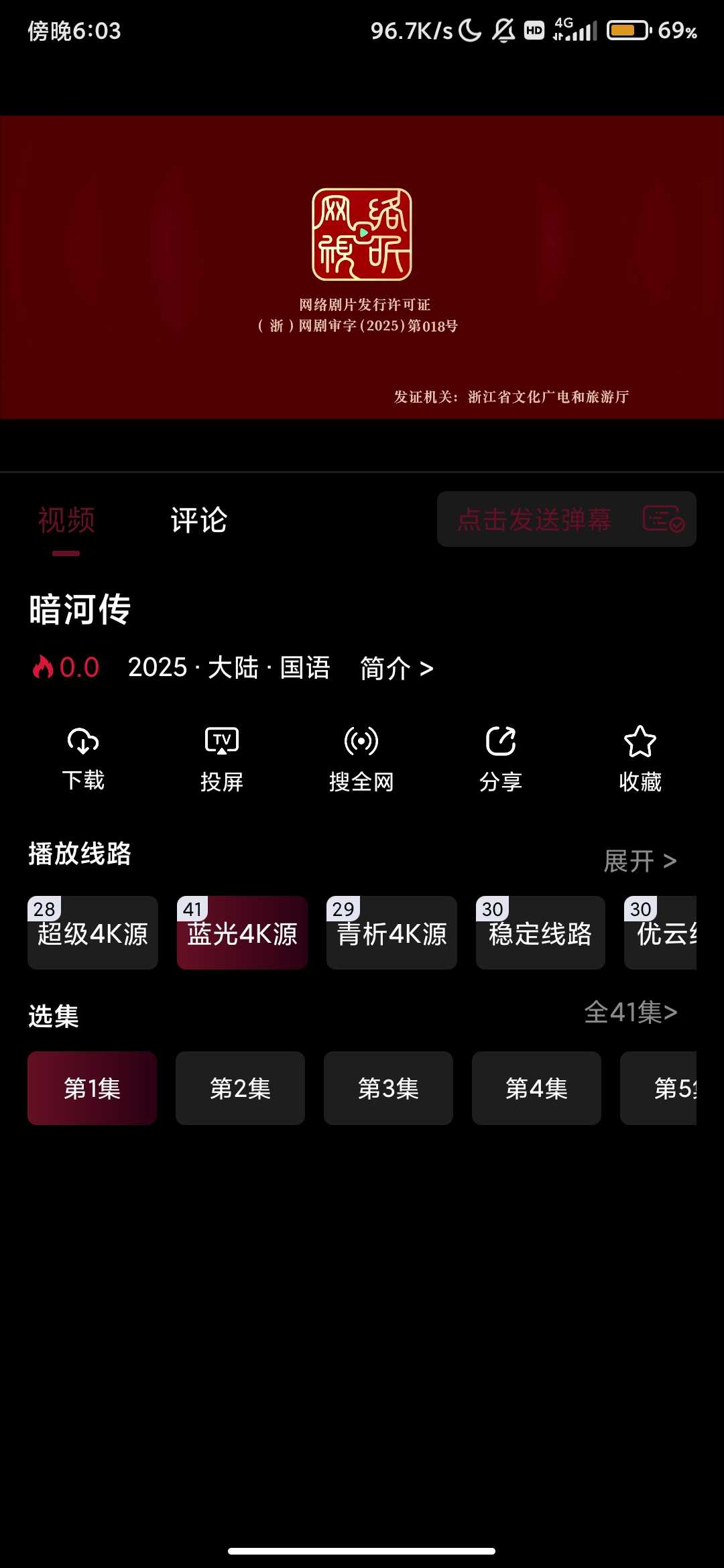Viewport: 724px width, 1568px height.
Task: Play episode 第2集
Action: tap(240, 1088)
